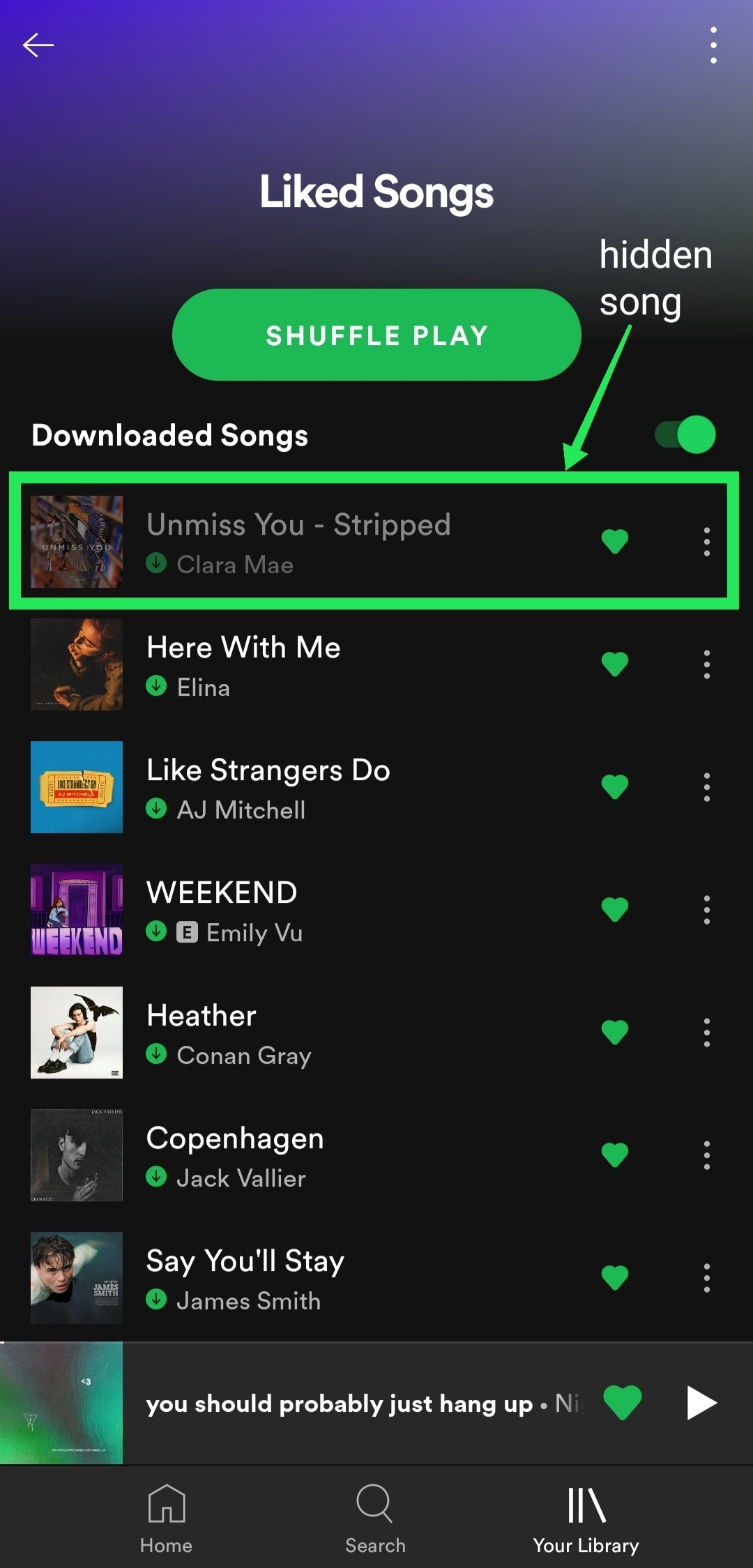Open the top overflow menu

tap(713, 45)
